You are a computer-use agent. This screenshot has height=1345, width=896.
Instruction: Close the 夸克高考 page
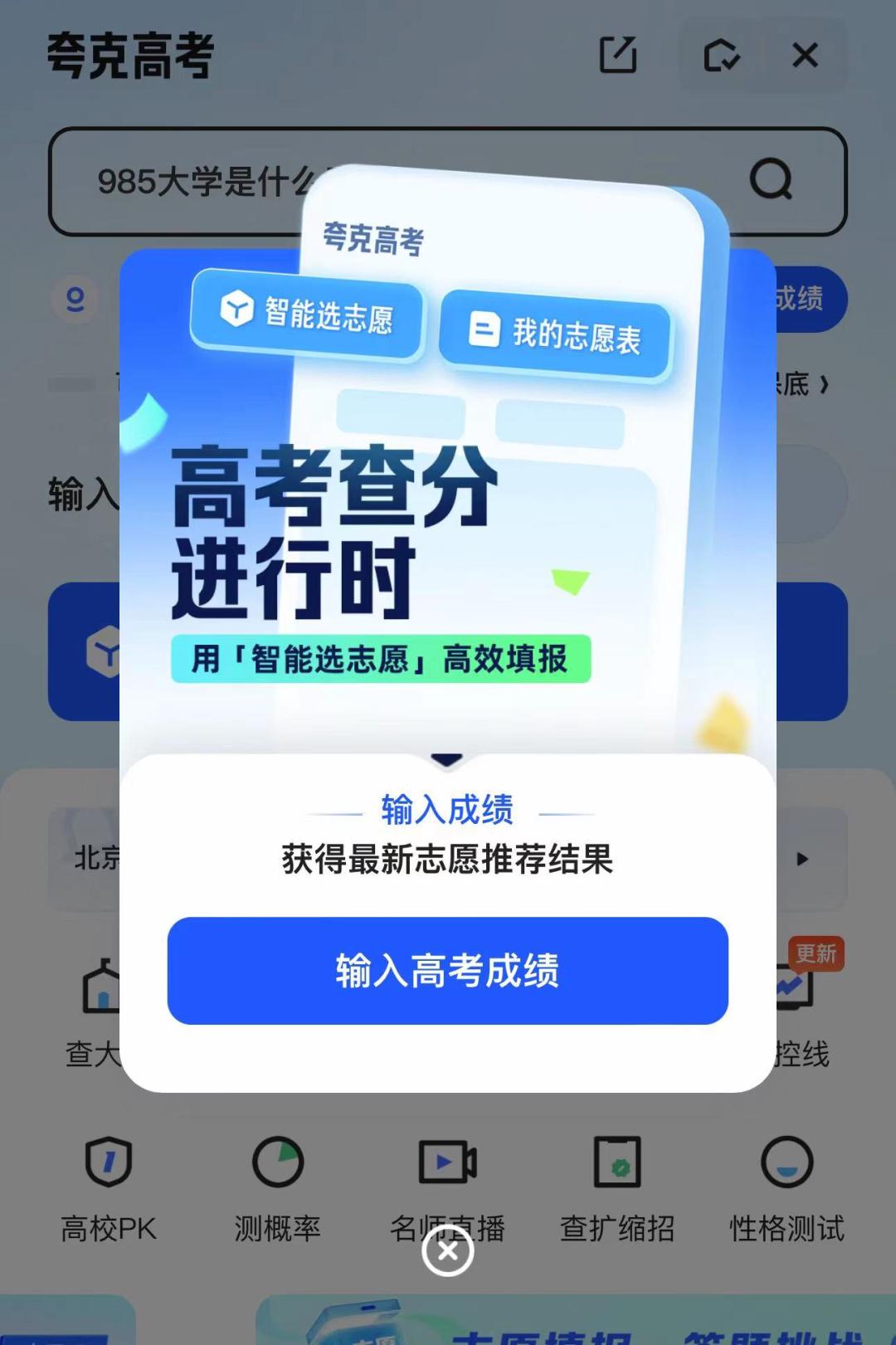point(805,56)
